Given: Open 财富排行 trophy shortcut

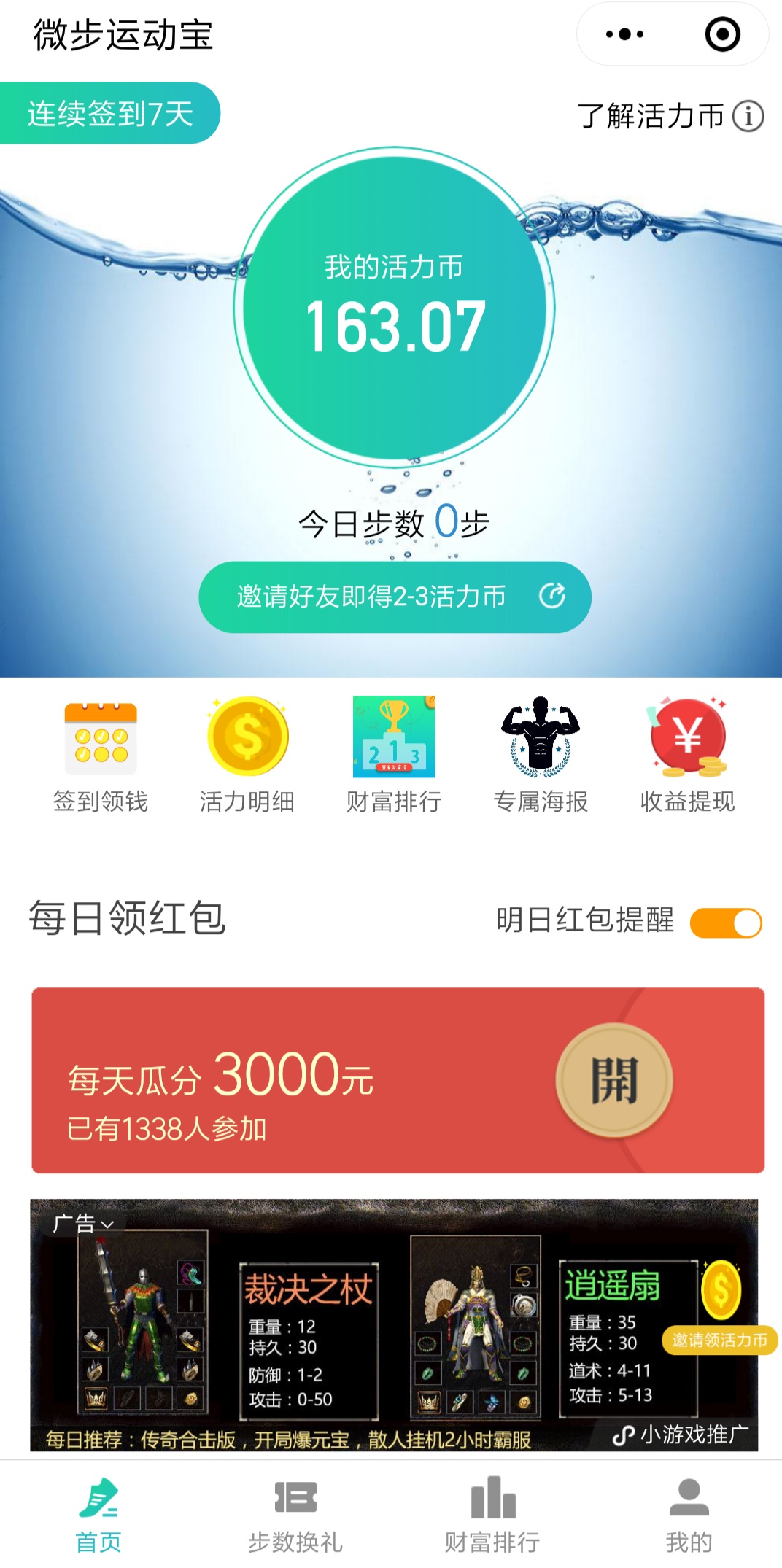Looking at the screenshot, I should pos(394,756).
